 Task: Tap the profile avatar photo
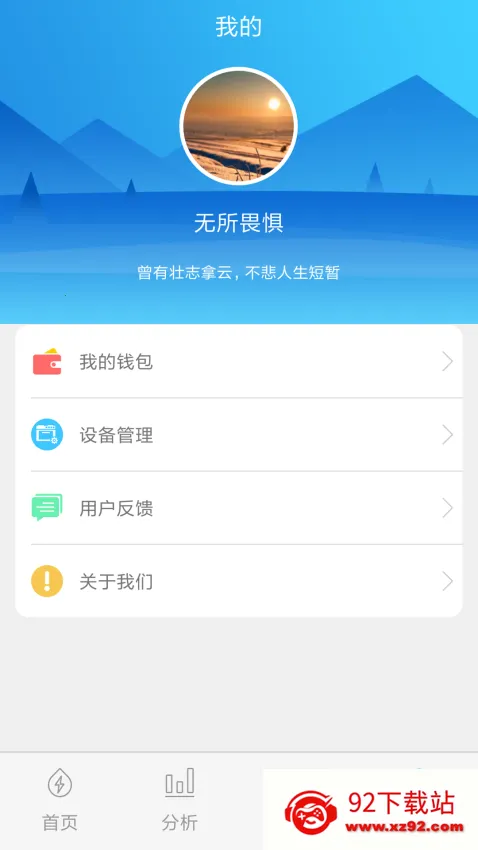click(238, 126)
